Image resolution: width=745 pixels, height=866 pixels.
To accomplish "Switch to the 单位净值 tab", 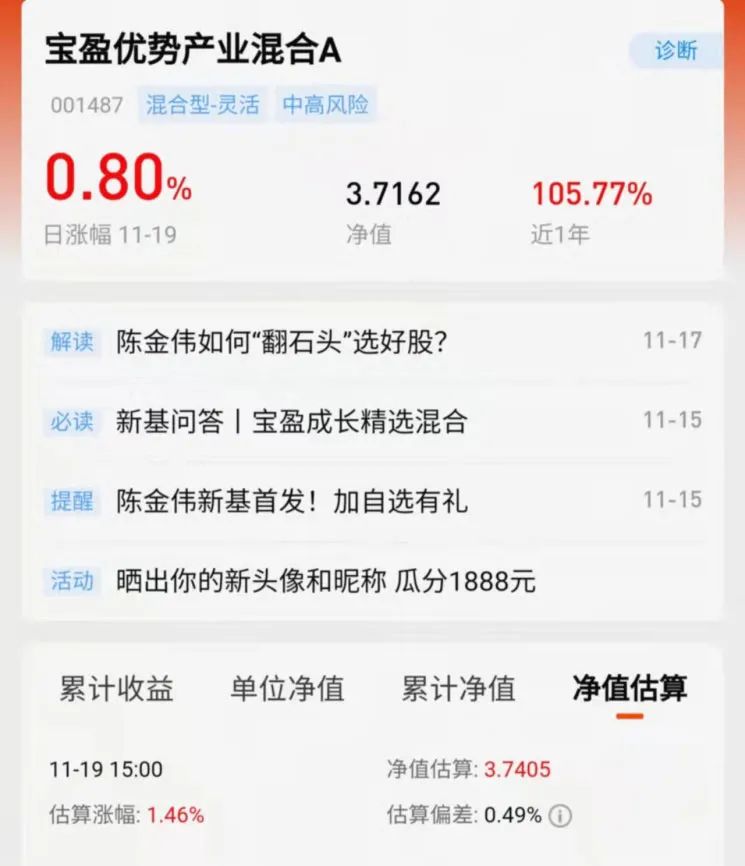I will tap(287, 688).
